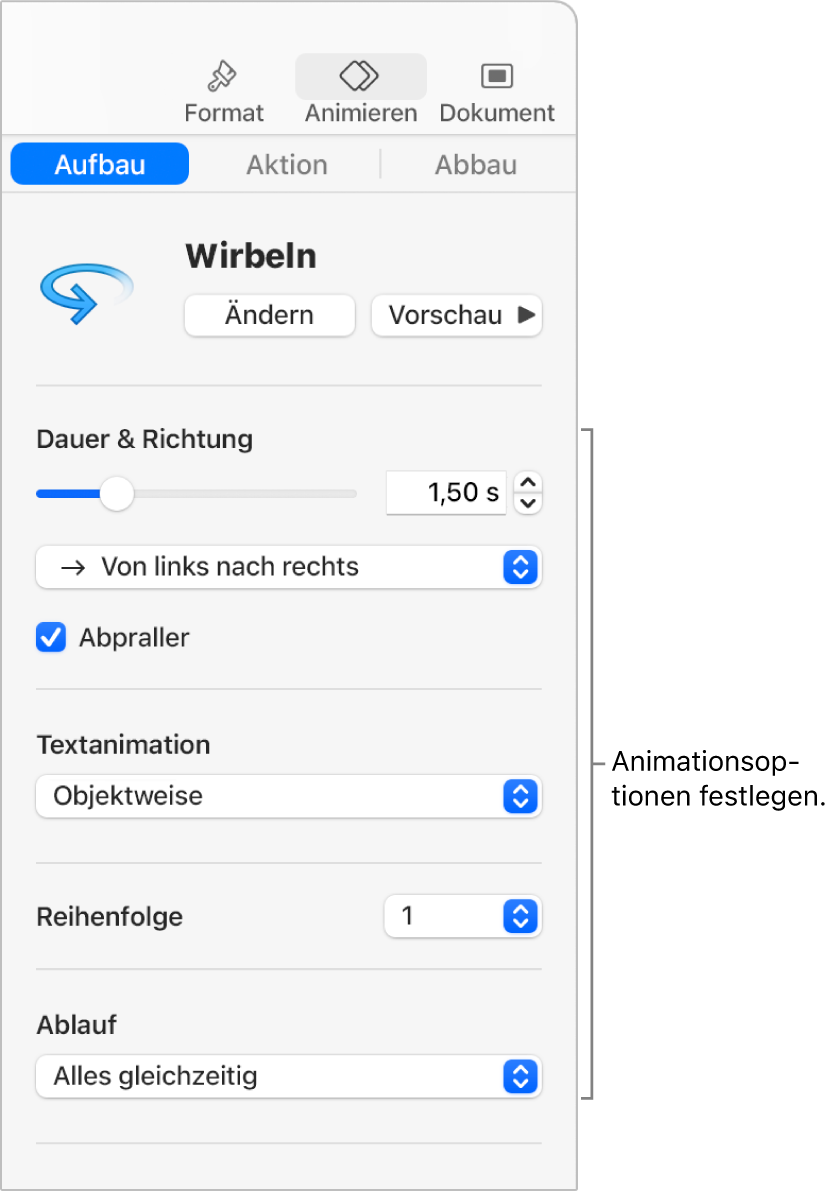The width and height of the screenshot is (835, 1192).
Task: Open the Reihenfolge dropdown
Action: [462, 916]
